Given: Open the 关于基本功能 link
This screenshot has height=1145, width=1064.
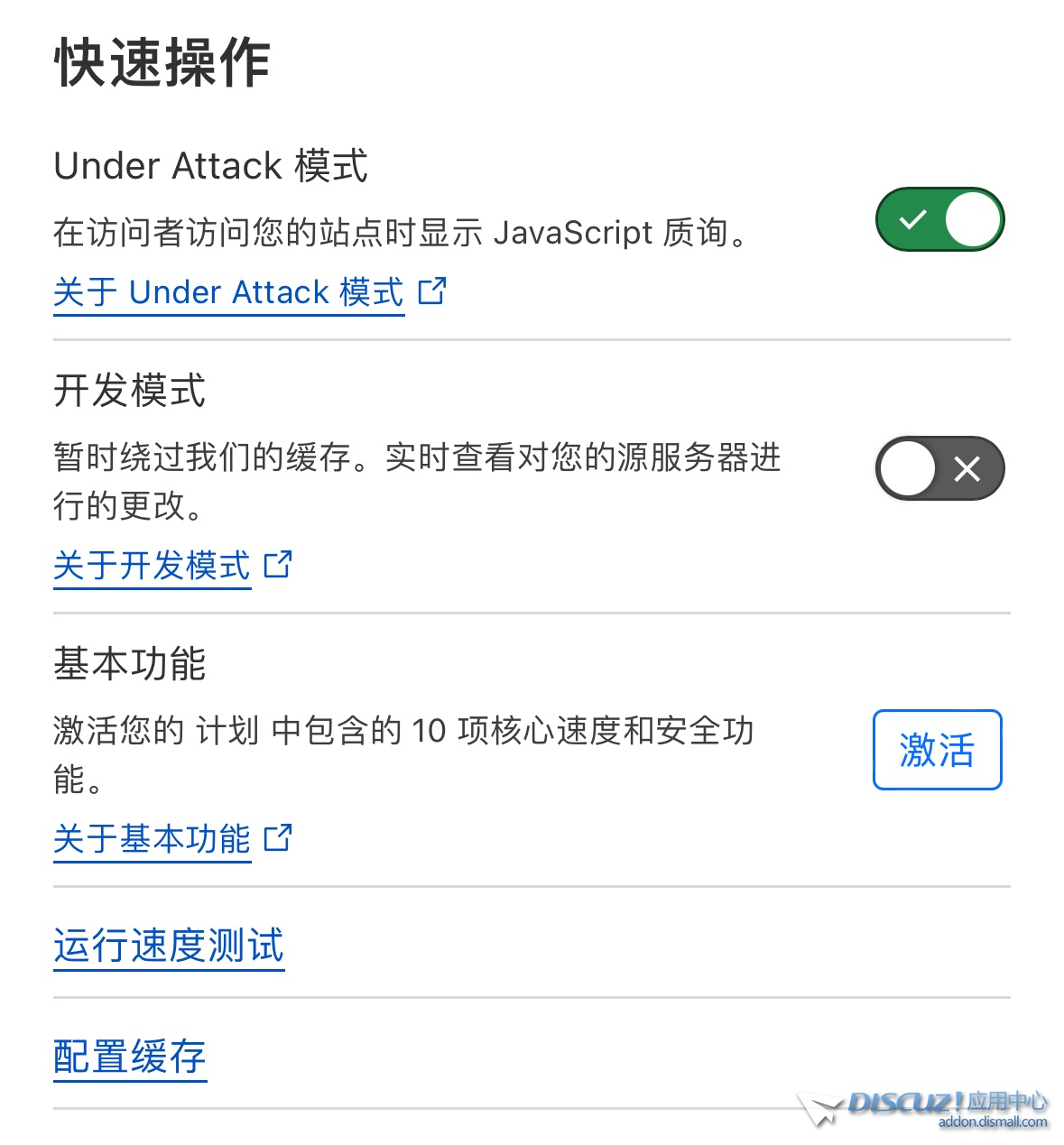Looking at the screenshot, I should (153, 839).
